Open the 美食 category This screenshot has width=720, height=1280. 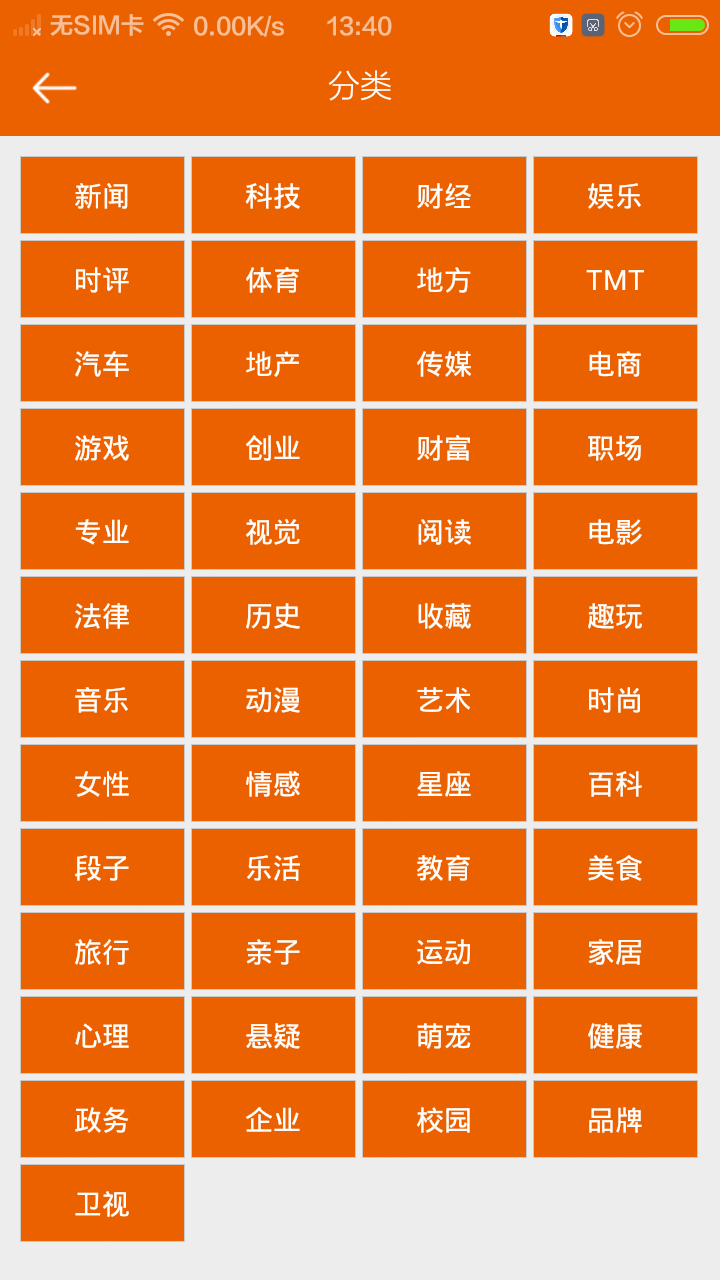pyautogui.click(x=614, y=867)
